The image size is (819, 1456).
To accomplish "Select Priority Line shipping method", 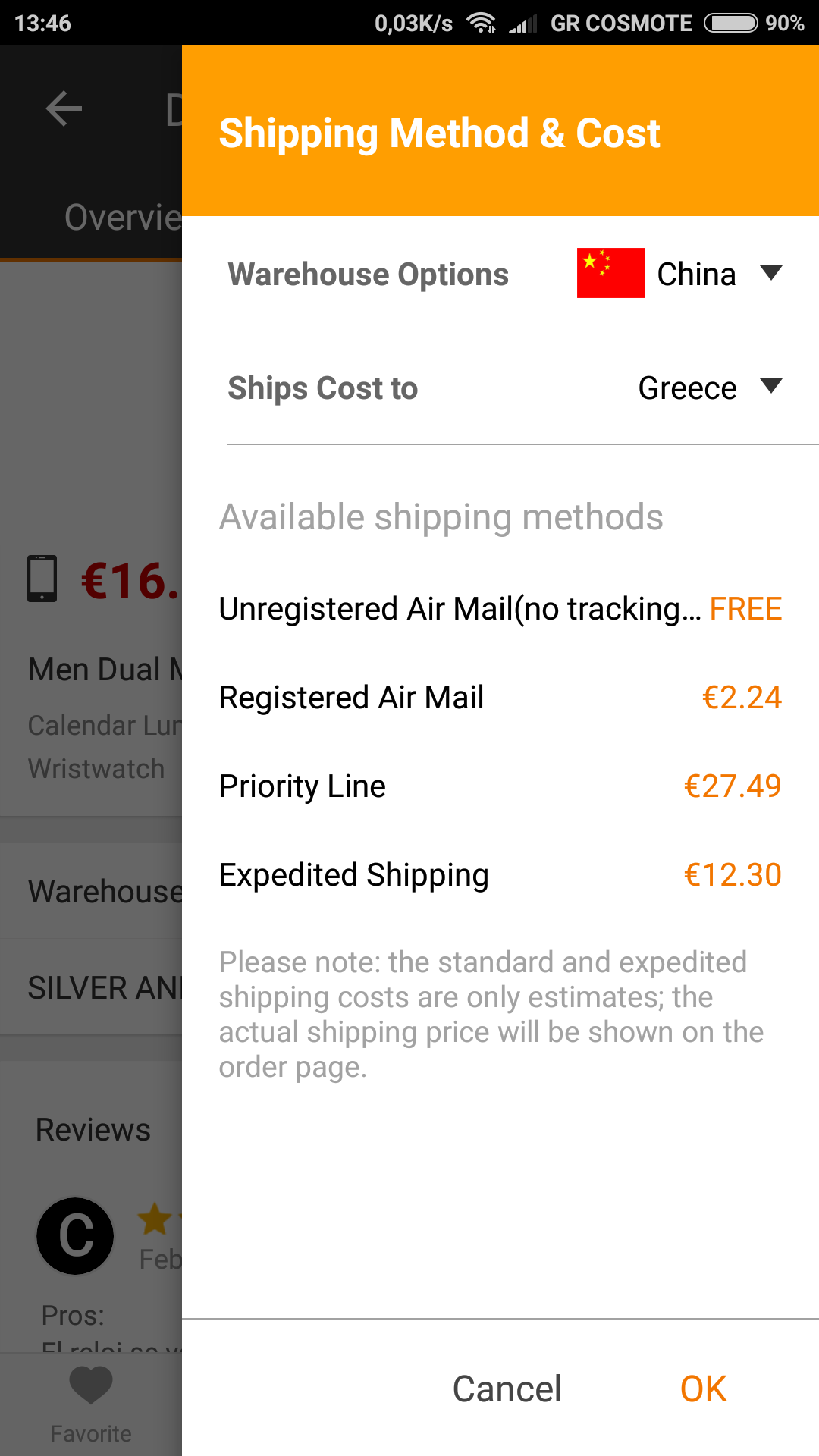I will [500, 786].
